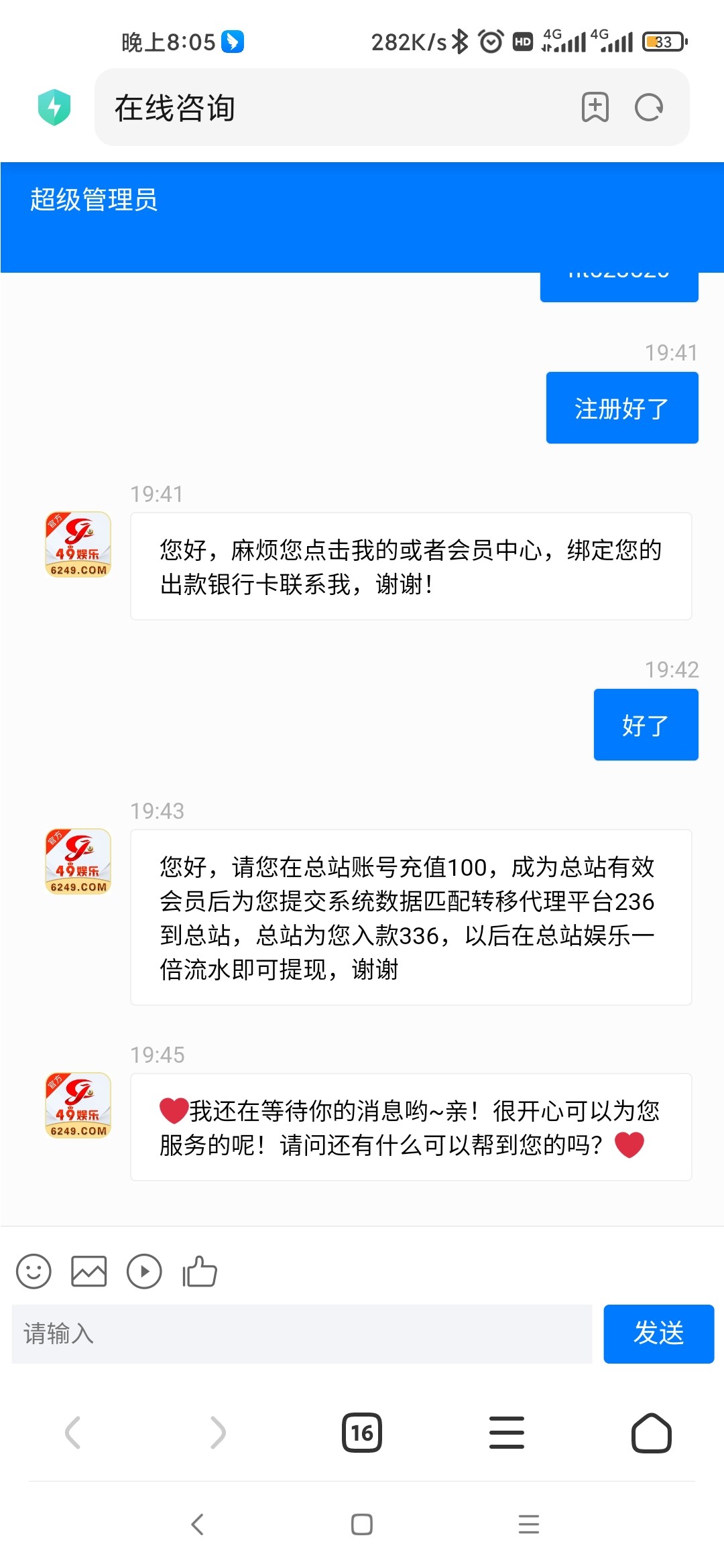Tap the thumbs-up rating icon
The height and width of the screenshot is (1568, 724).
tap(200, 1271)
